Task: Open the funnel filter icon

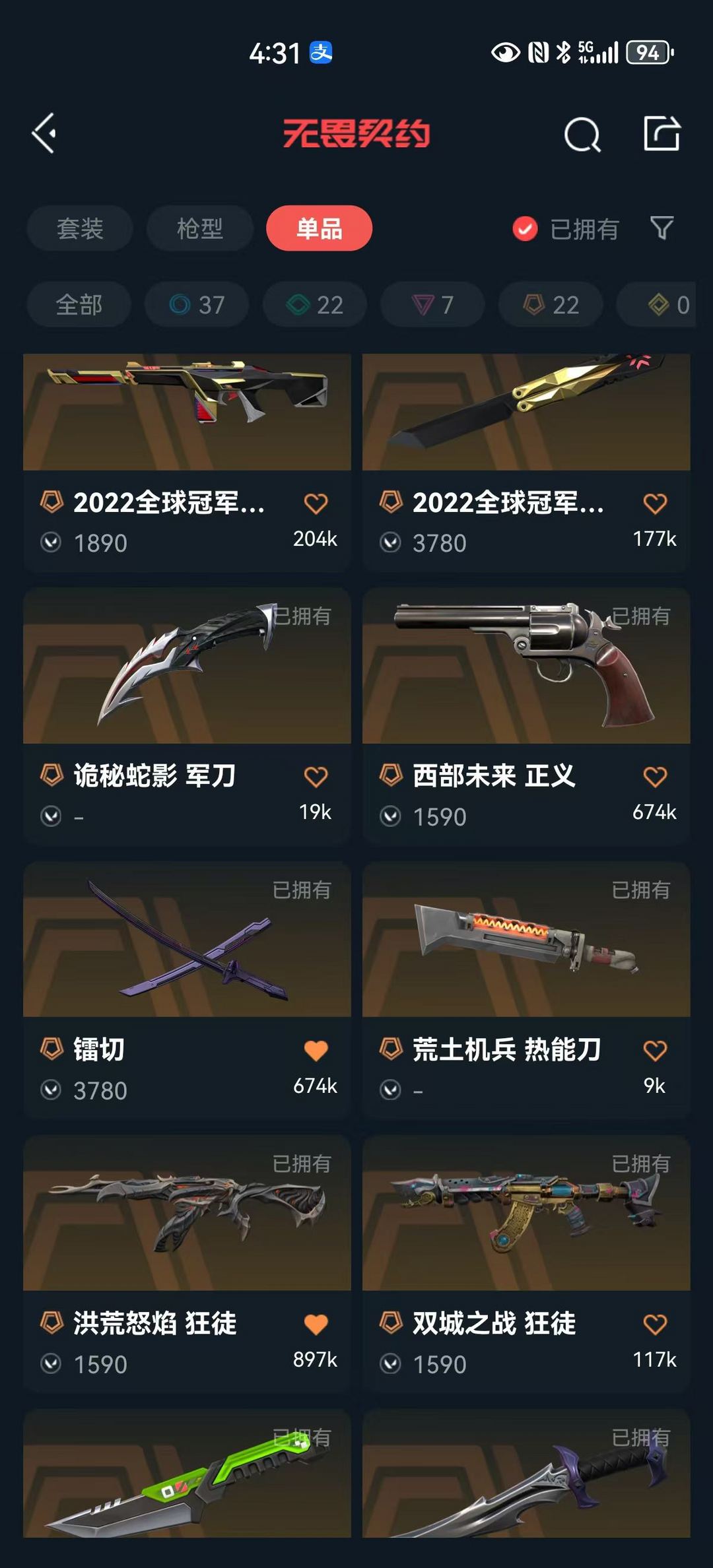Action: (x=662, y=228)
